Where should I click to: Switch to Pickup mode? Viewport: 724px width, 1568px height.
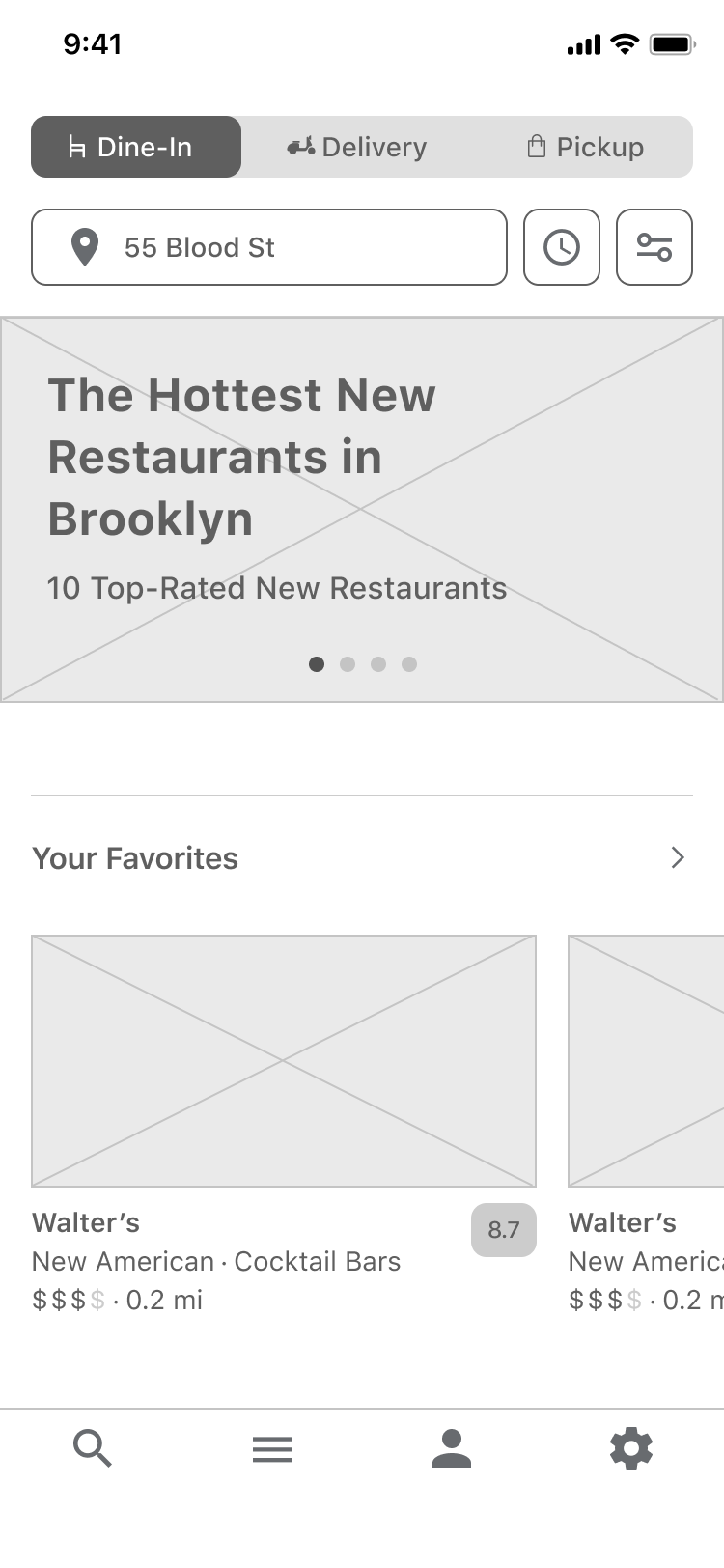pyautogui.click(x=585, y=147)
